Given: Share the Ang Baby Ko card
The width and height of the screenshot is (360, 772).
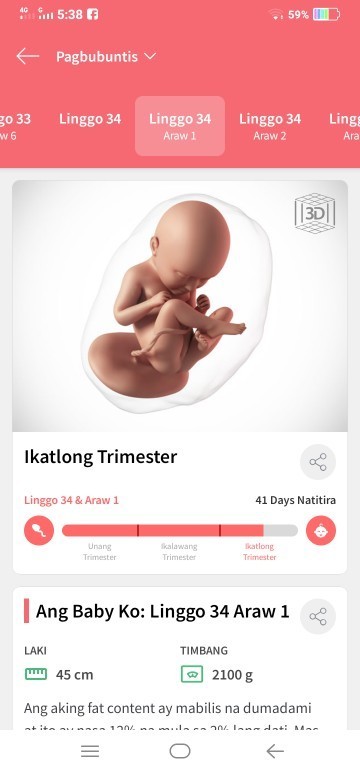Looking at the screenshot, I should pos(318,616).
